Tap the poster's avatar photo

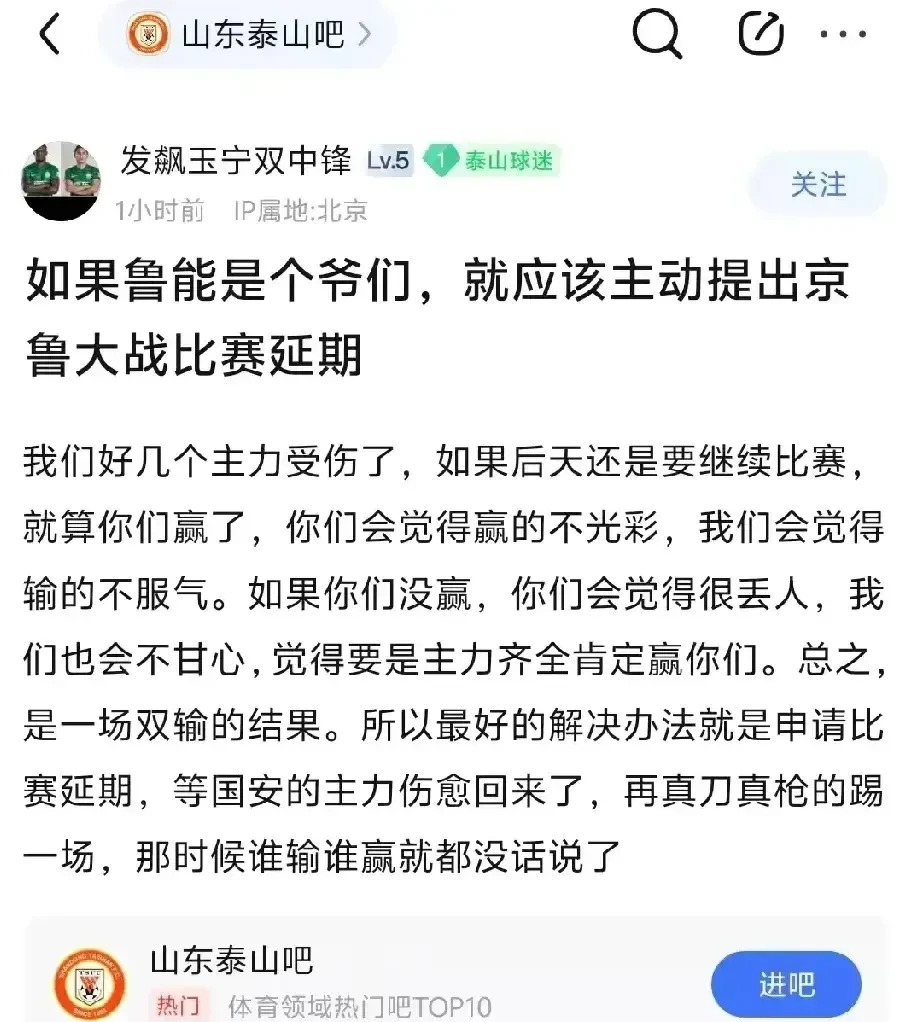(60, 180)
